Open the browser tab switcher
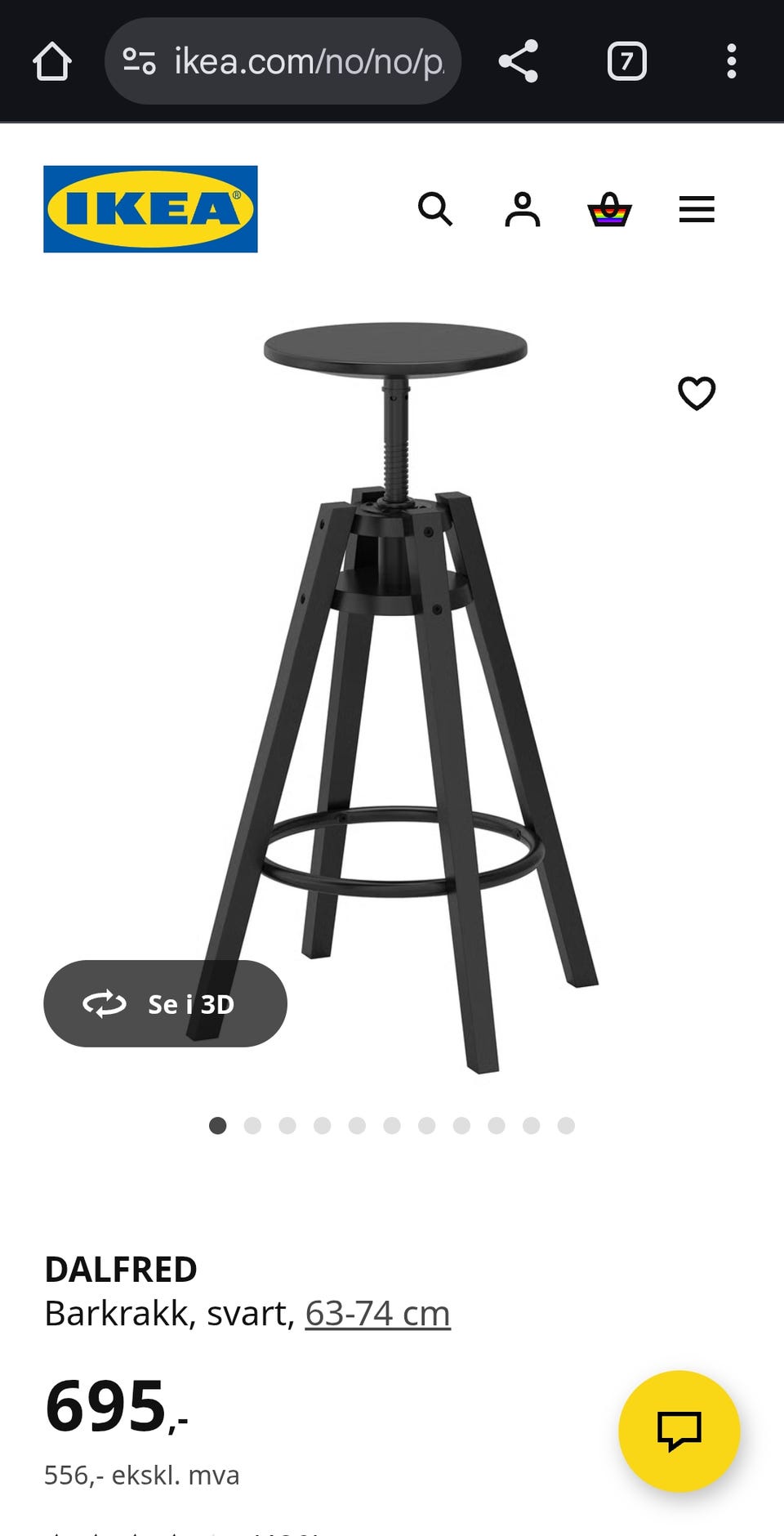The height and width of the screenshot is (1536, 784). 626,61
